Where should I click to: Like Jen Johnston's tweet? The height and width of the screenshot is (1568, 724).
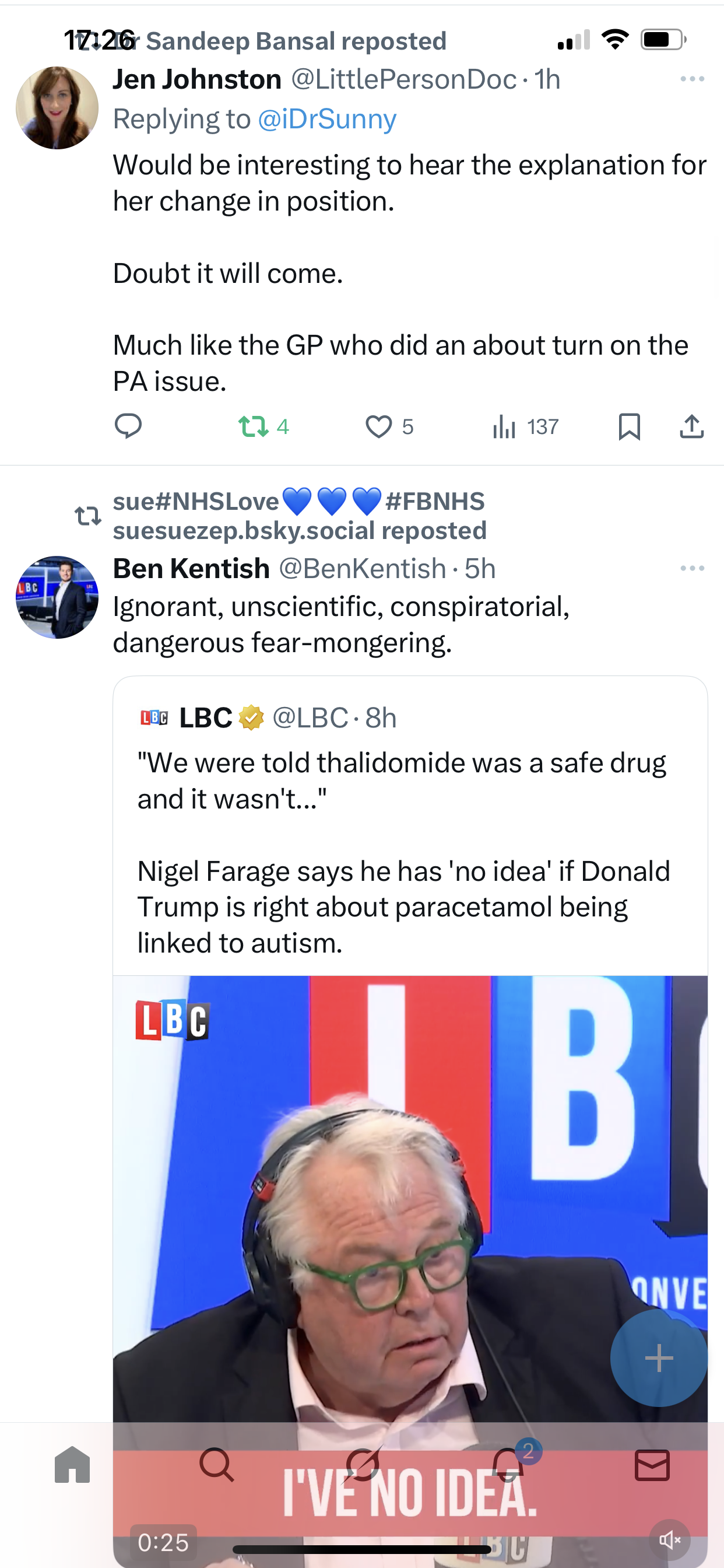[378, 426]
